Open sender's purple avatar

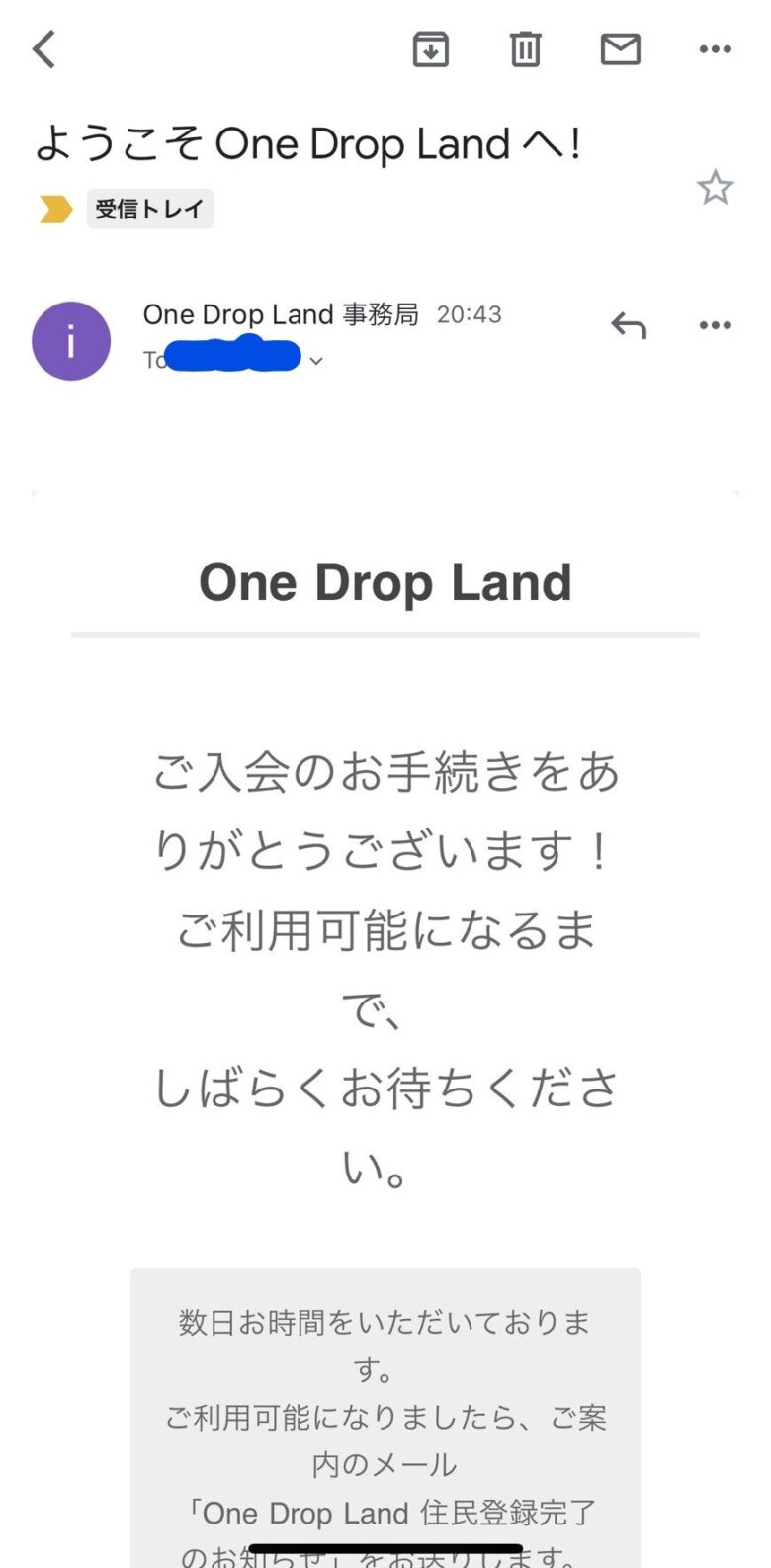coord(71,341)
